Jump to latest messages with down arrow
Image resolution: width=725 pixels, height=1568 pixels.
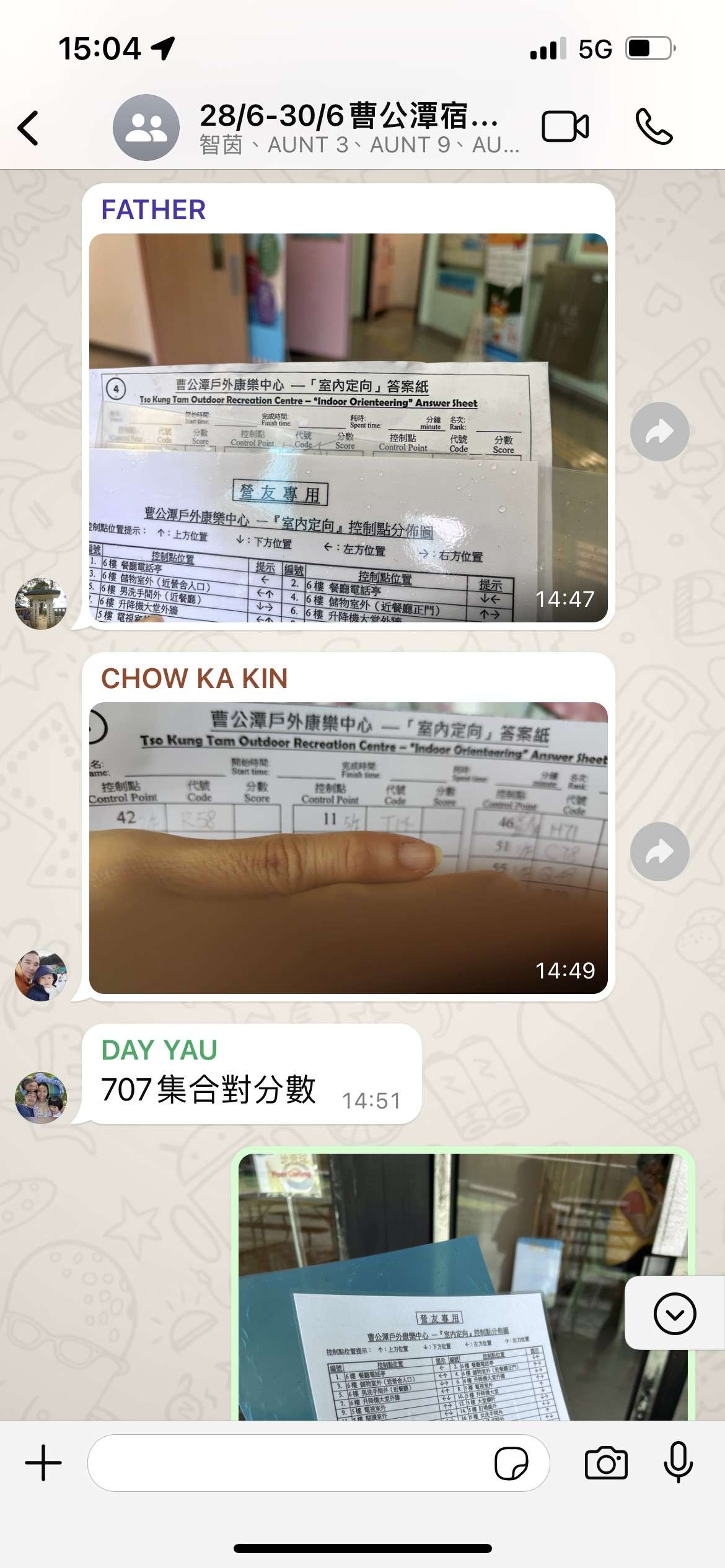pyautogui.click(x=674, y=1313)
